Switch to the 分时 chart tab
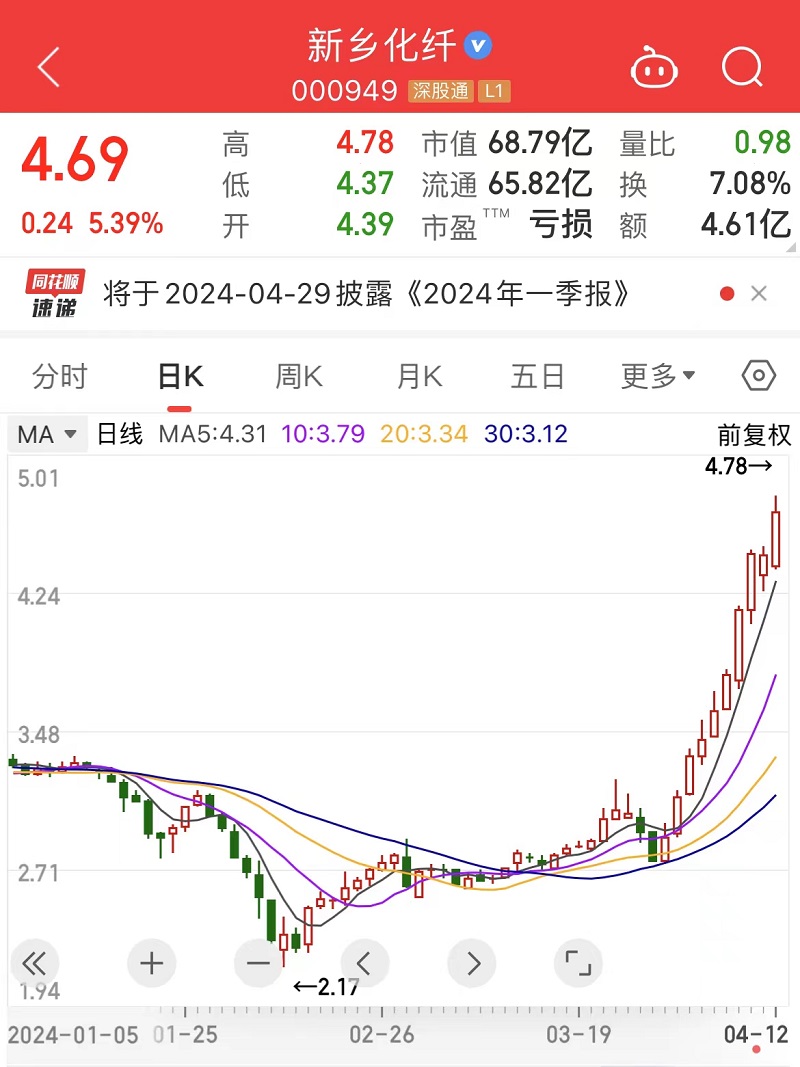Screen dimensions: 800x1067 click(60, 377)
